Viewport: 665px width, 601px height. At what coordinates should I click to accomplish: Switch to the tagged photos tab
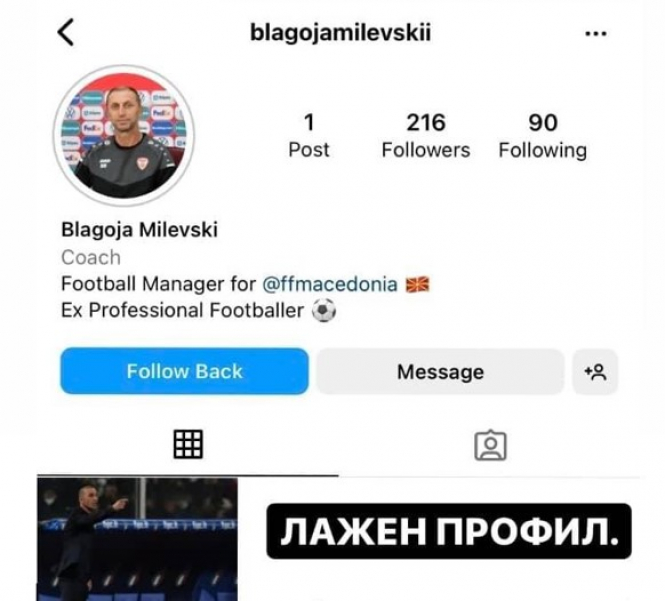490,446
